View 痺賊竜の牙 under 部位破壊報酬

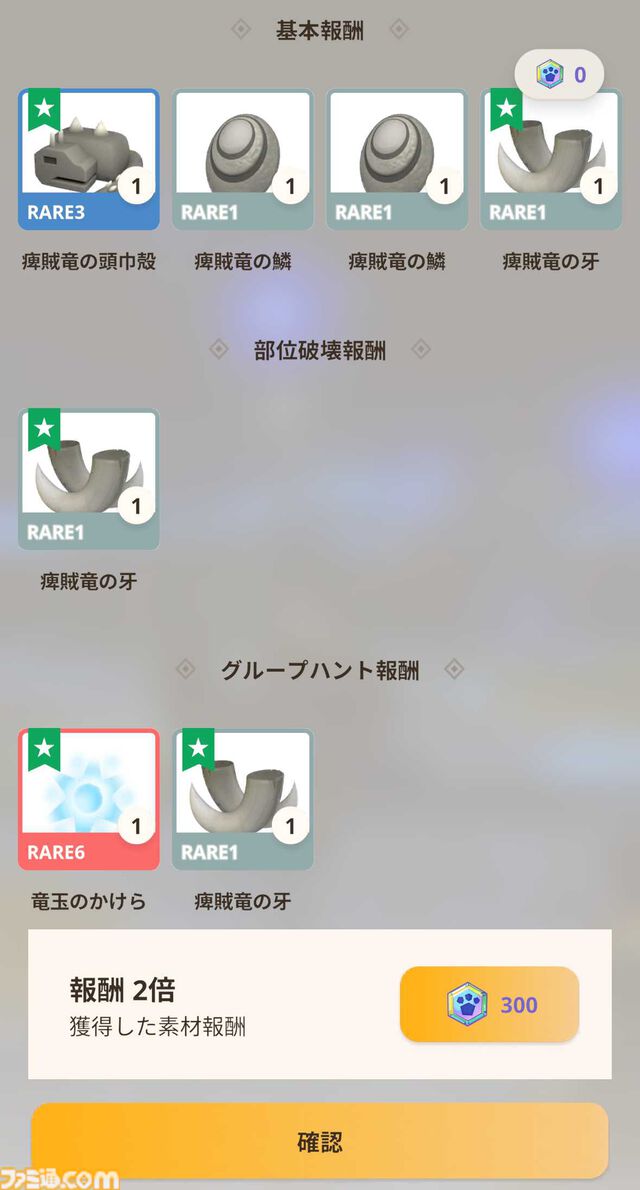(88, 479)
